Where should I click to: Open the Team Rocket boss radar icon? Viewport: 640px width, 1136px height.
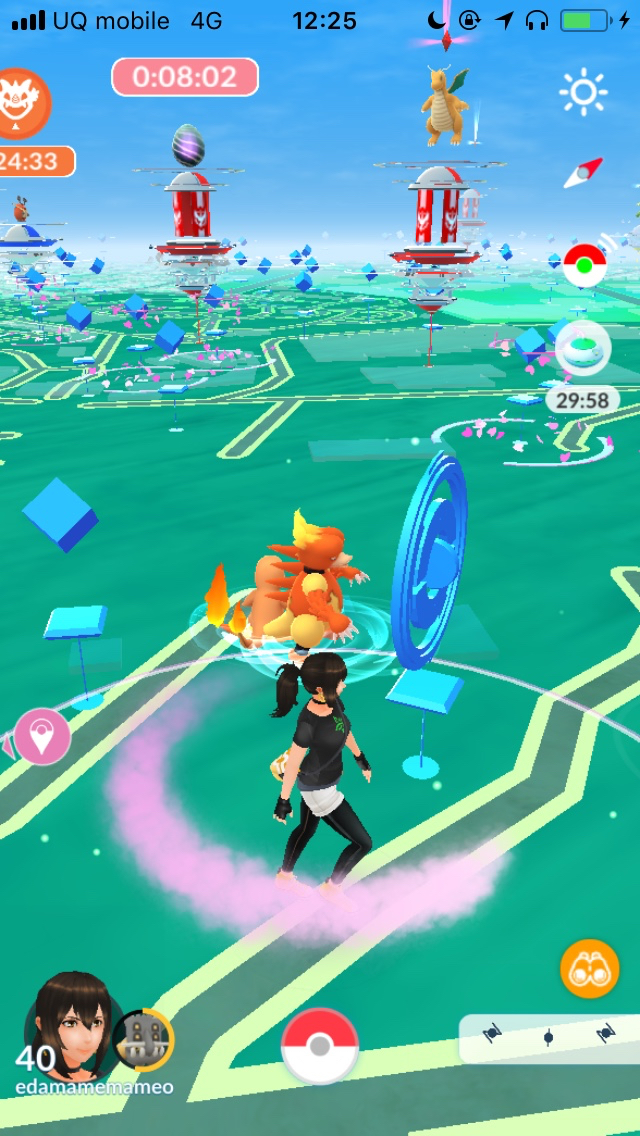[x=22, y=103]
